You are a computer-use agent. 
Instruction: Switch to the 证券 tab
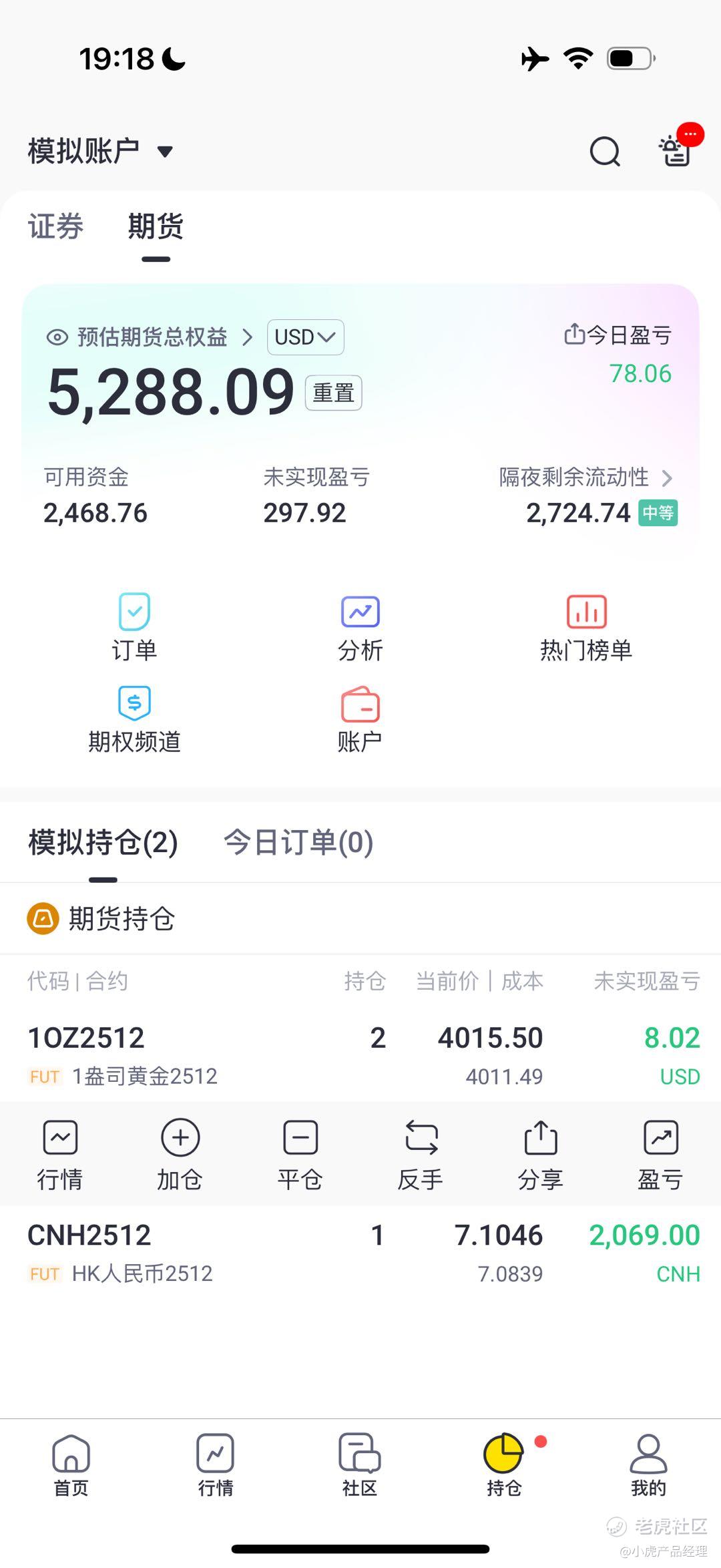click(x=55, y=226)
